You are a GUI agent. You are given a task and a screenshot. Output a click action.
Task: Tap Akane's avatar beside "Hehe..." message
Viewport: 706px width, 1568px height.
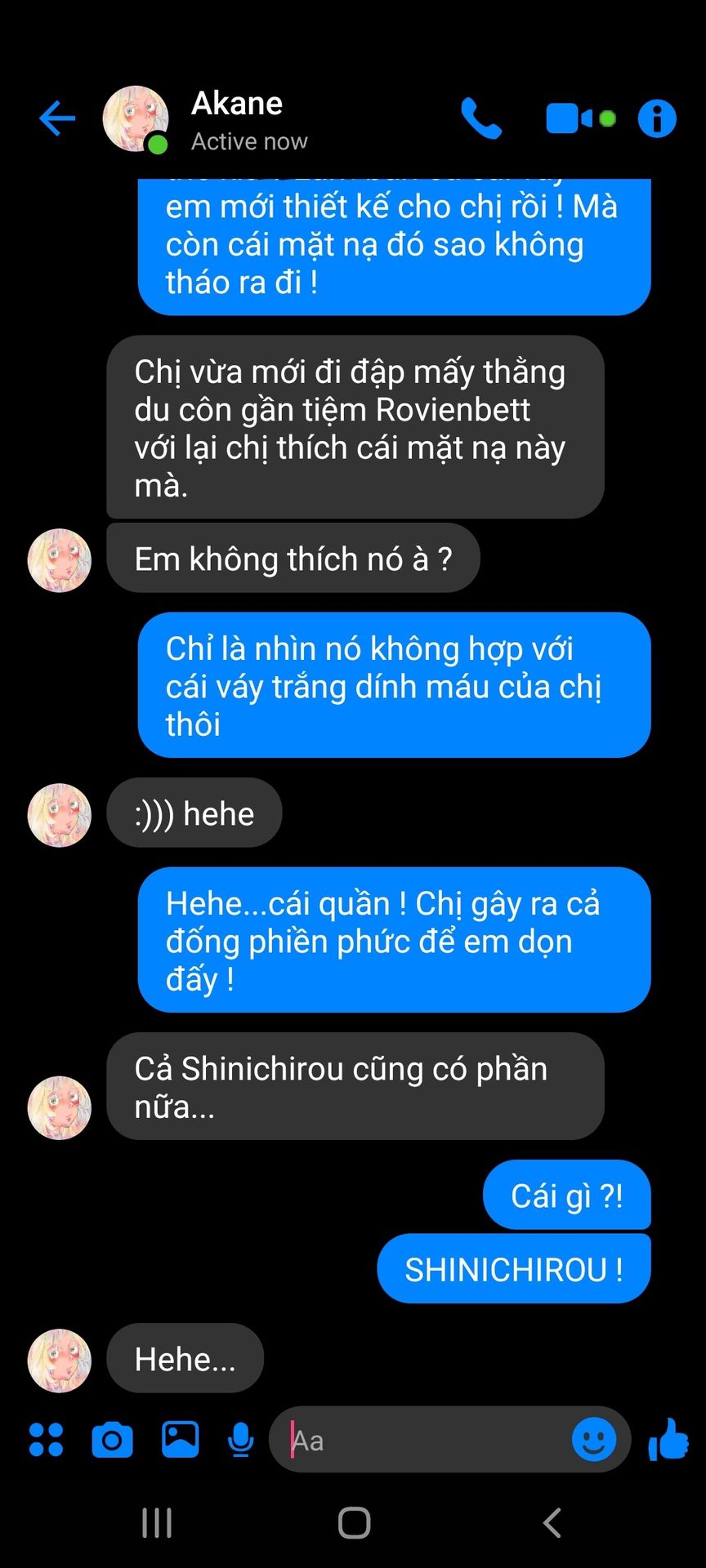(60, 1361)
